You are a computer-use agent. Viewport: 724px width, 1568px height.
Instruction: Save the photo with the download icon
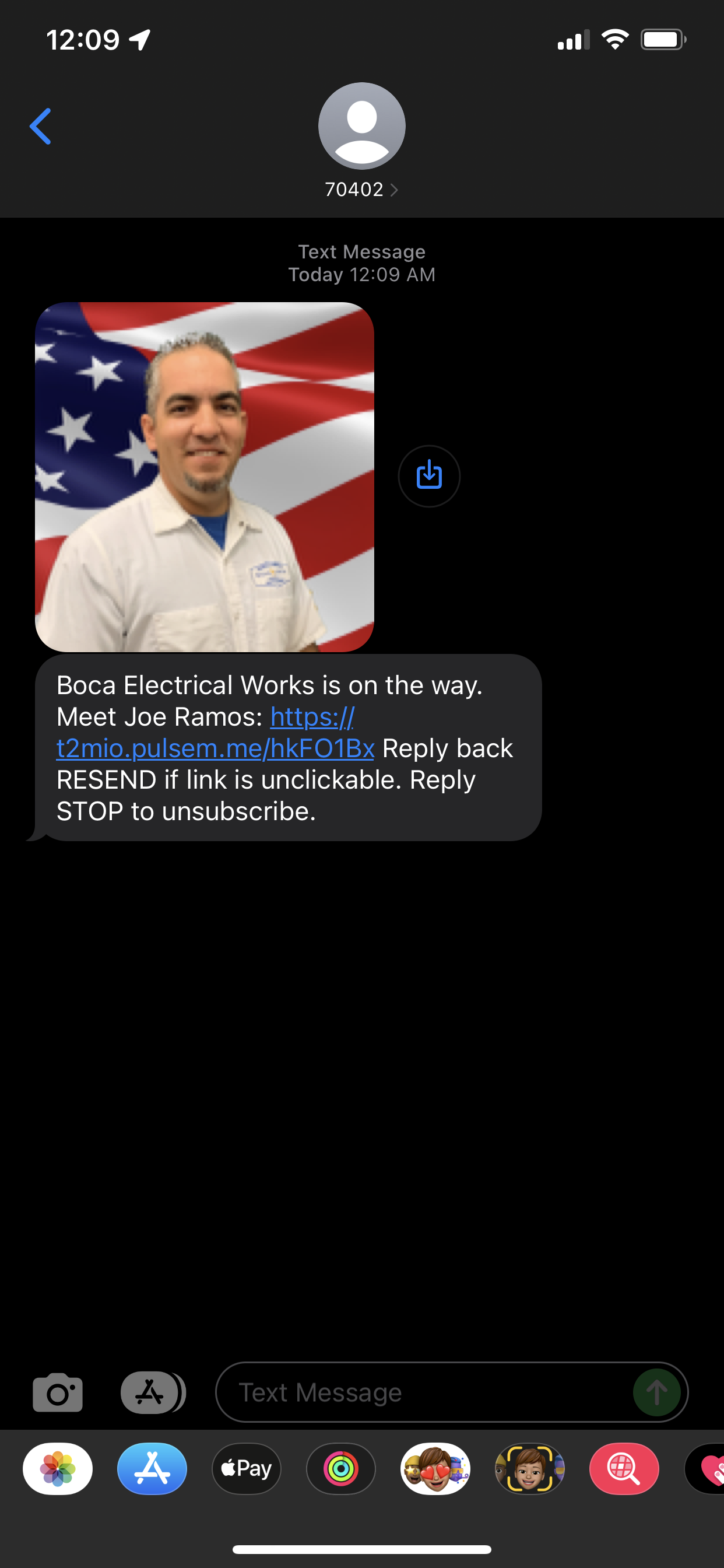429,476
